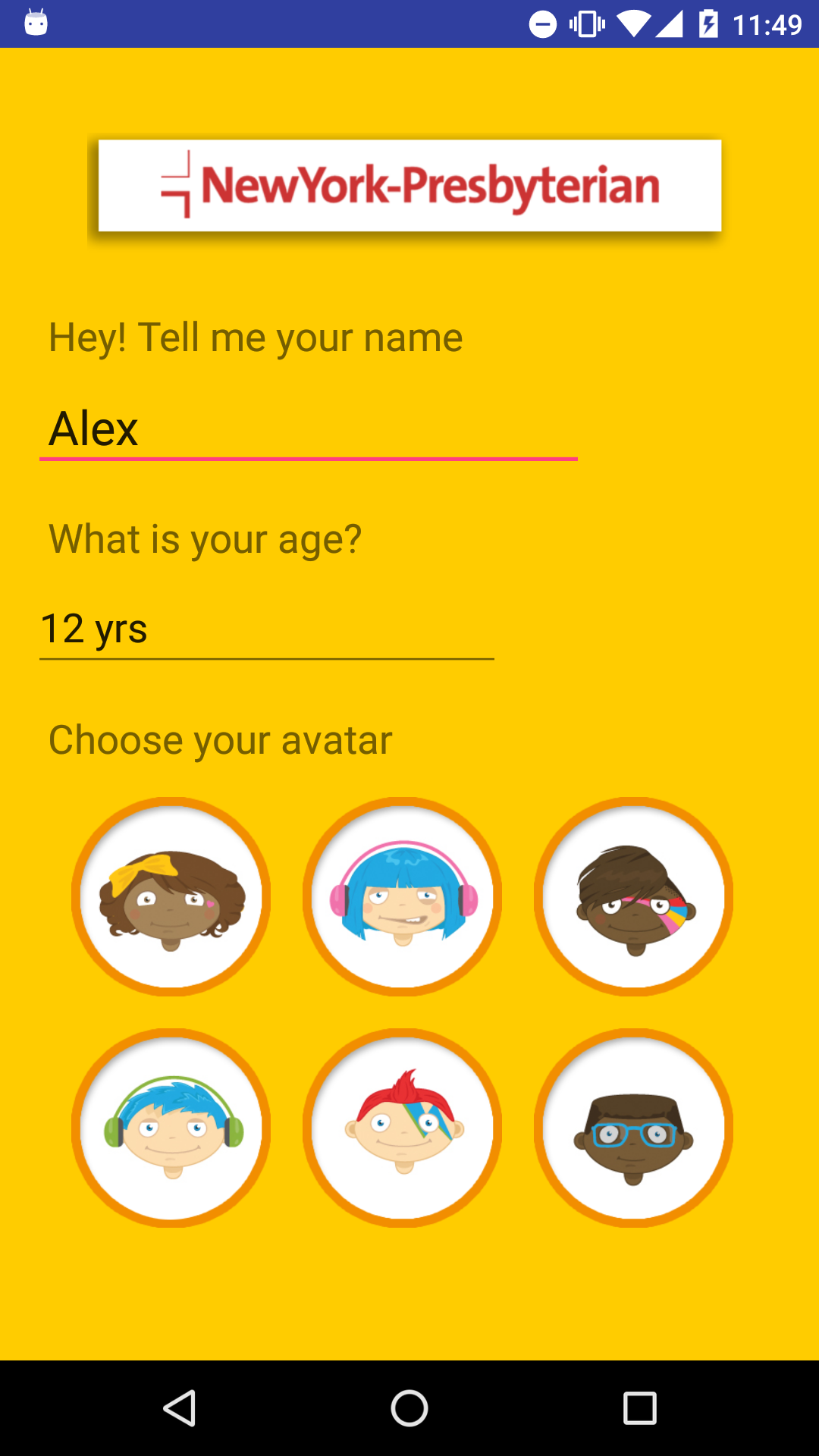The width and height of the screenshot is (819, 1456).
Task: Choose the blue-haired avatar with green headphones
Action: 171,1128
